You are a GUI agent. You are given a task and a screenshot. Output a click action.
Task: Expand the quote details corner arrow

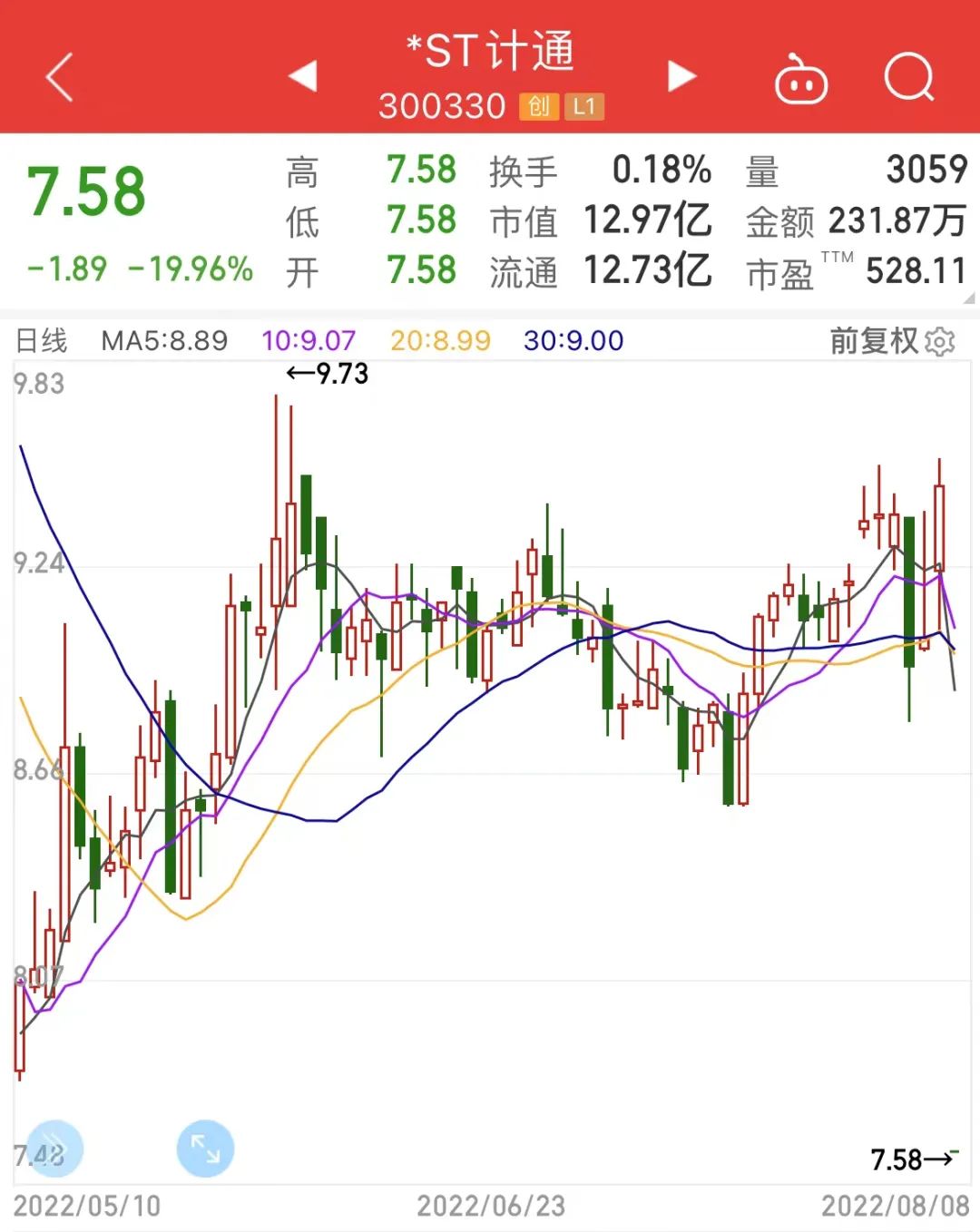click(969, 298)
